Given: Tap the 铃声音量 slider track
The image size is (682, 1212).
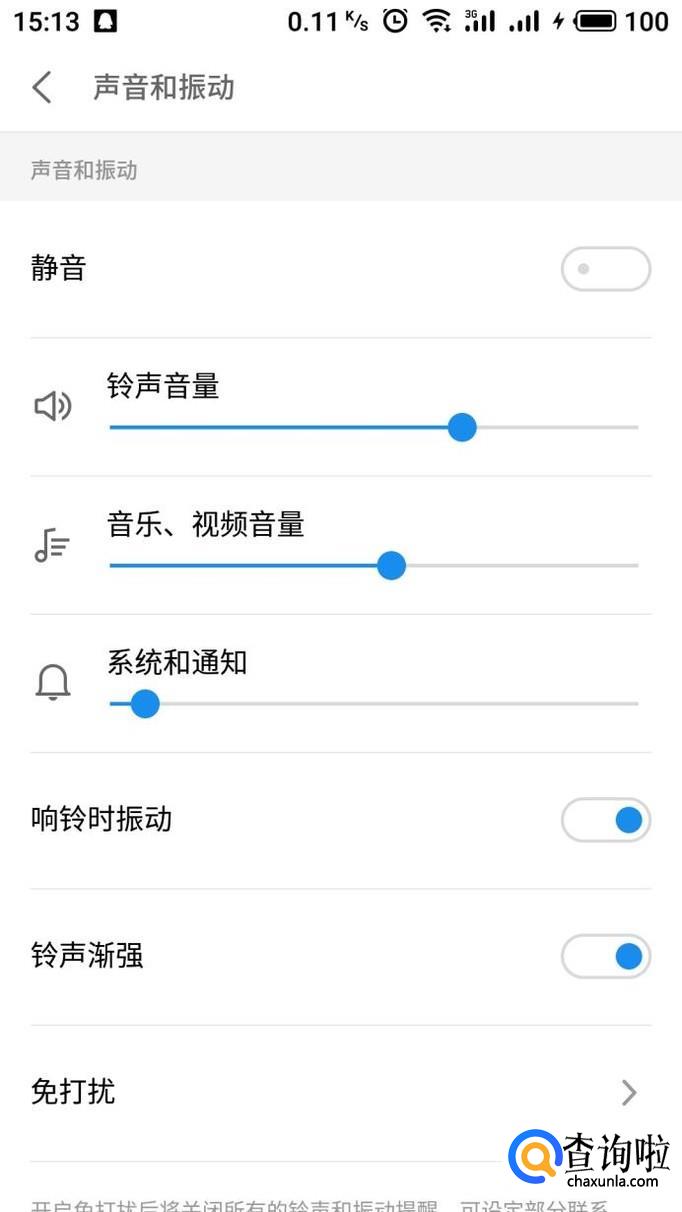Looking at the screenshot, I should click(373, 428).
